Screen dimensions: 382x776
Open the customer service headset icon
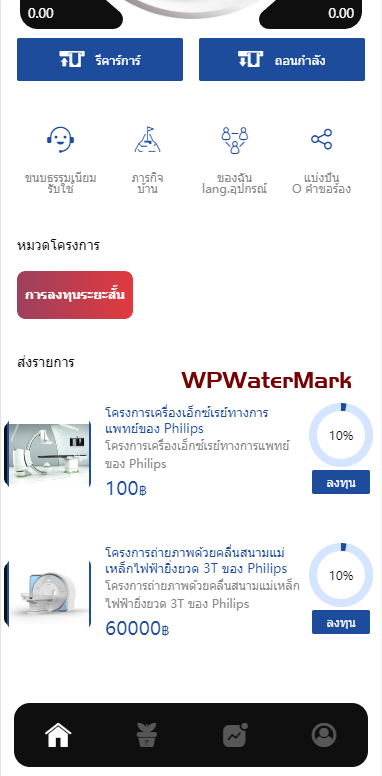[x=60, y=140]
